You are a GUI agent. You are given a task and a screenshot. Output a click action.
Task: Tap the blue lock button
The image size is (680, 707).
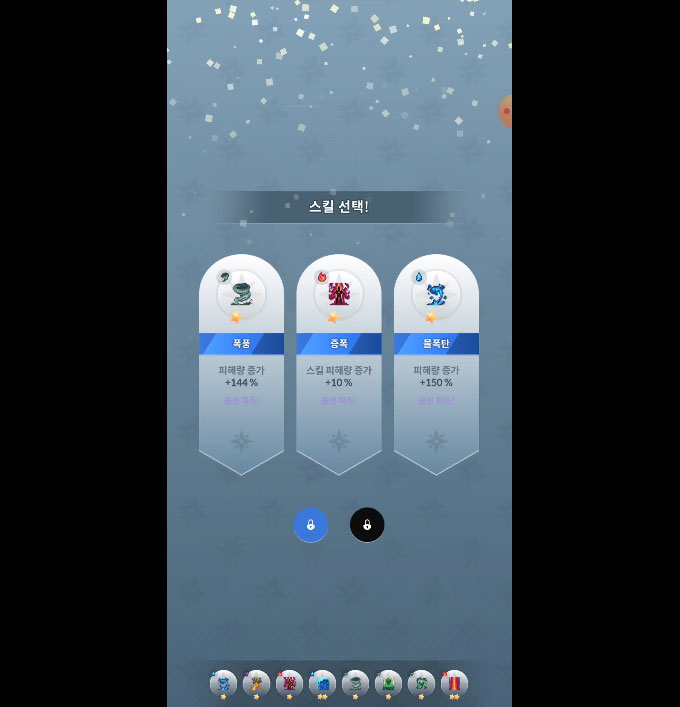(311, 525)
